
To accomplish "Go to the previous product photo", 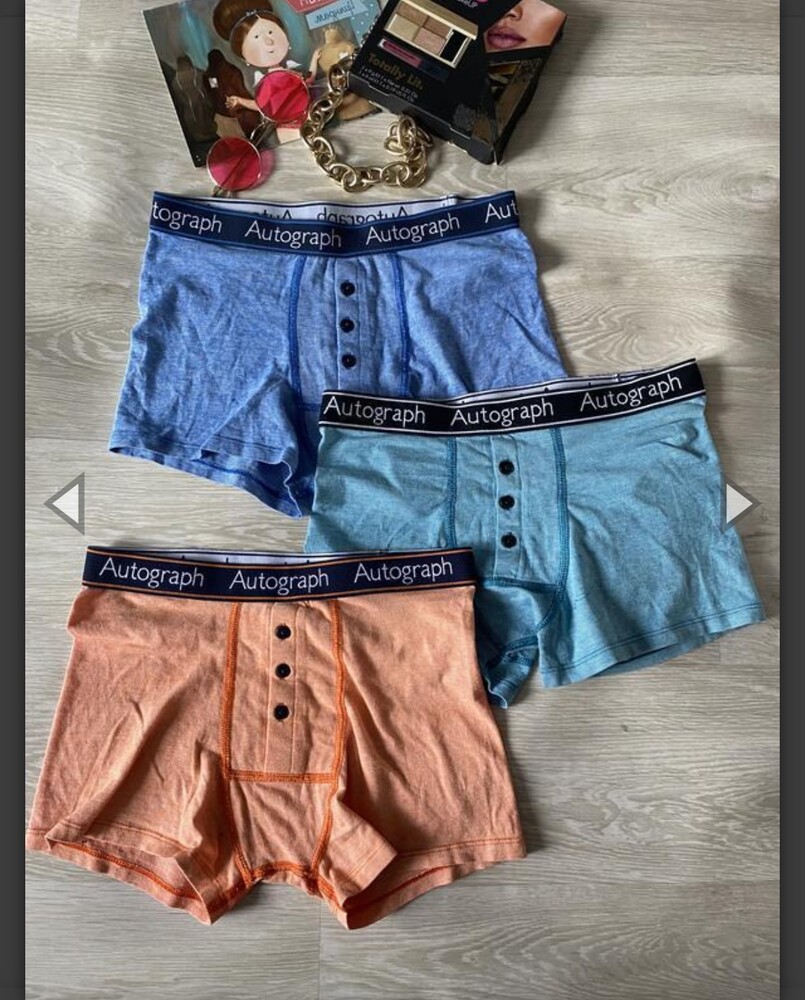I will tap(67, 503).
